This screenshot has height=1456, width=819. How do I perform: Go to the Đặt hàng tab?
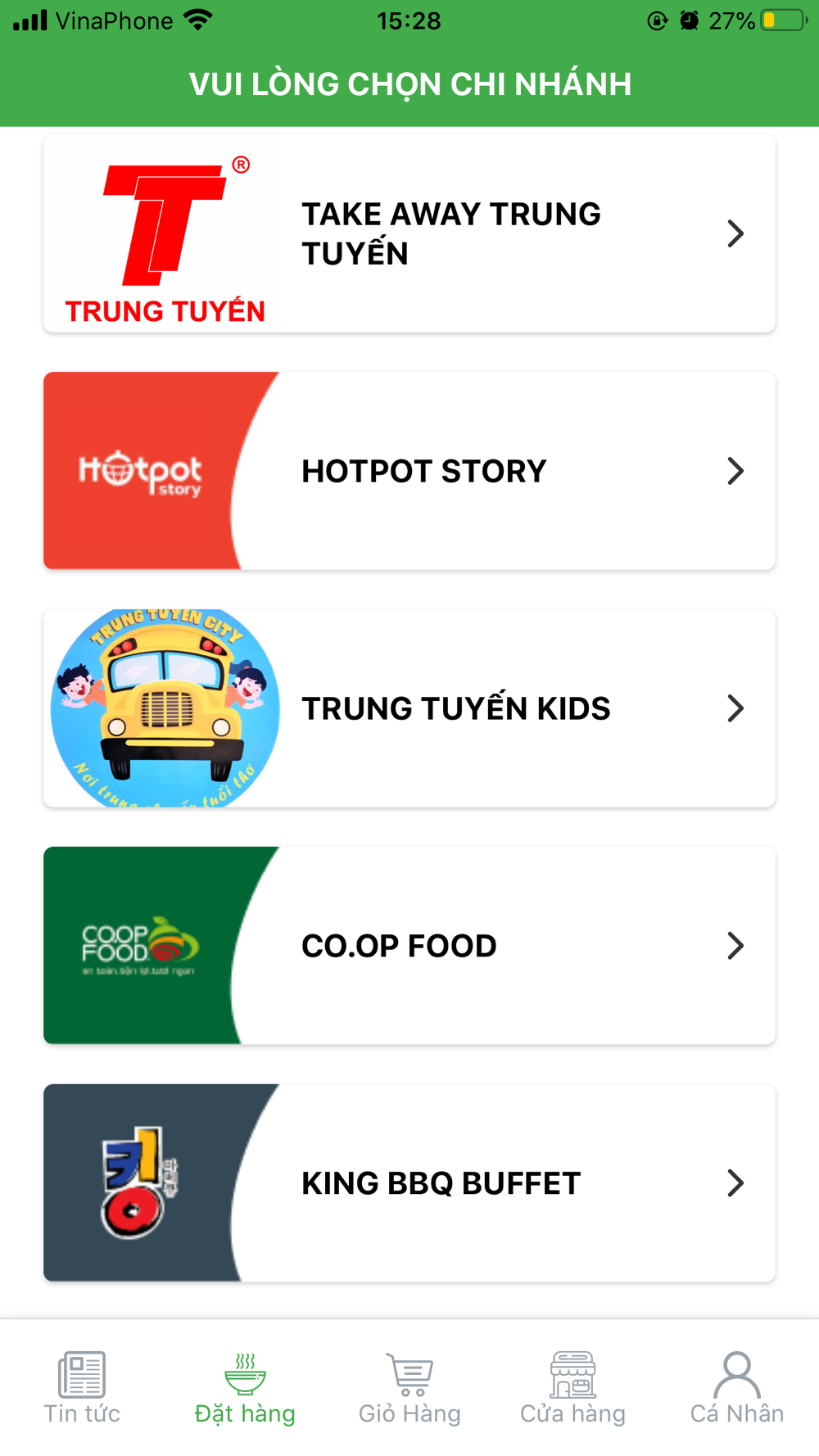point(245,1388)
